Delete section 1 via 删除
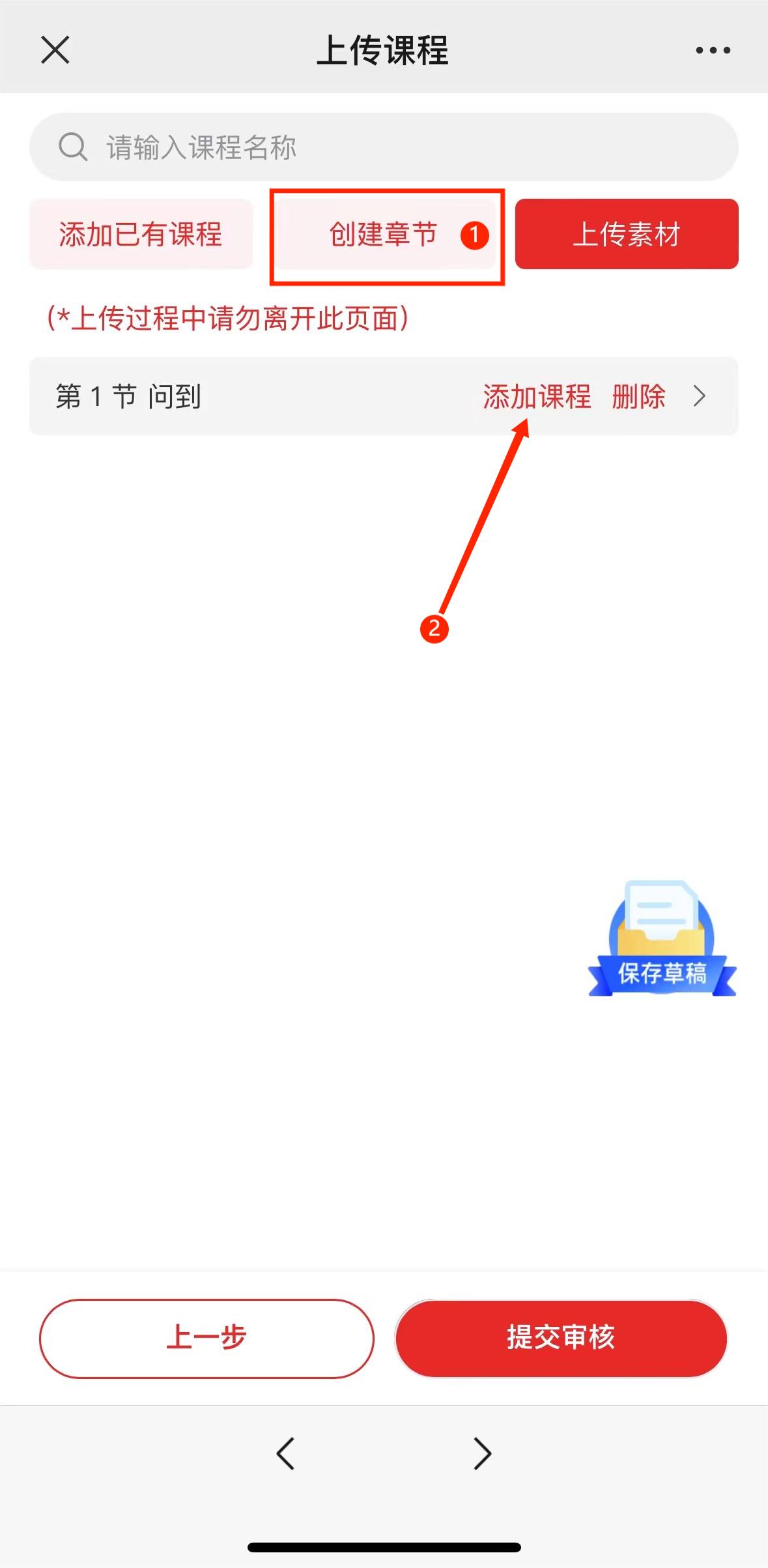768x1568 pixels. (x=638, y=396)
